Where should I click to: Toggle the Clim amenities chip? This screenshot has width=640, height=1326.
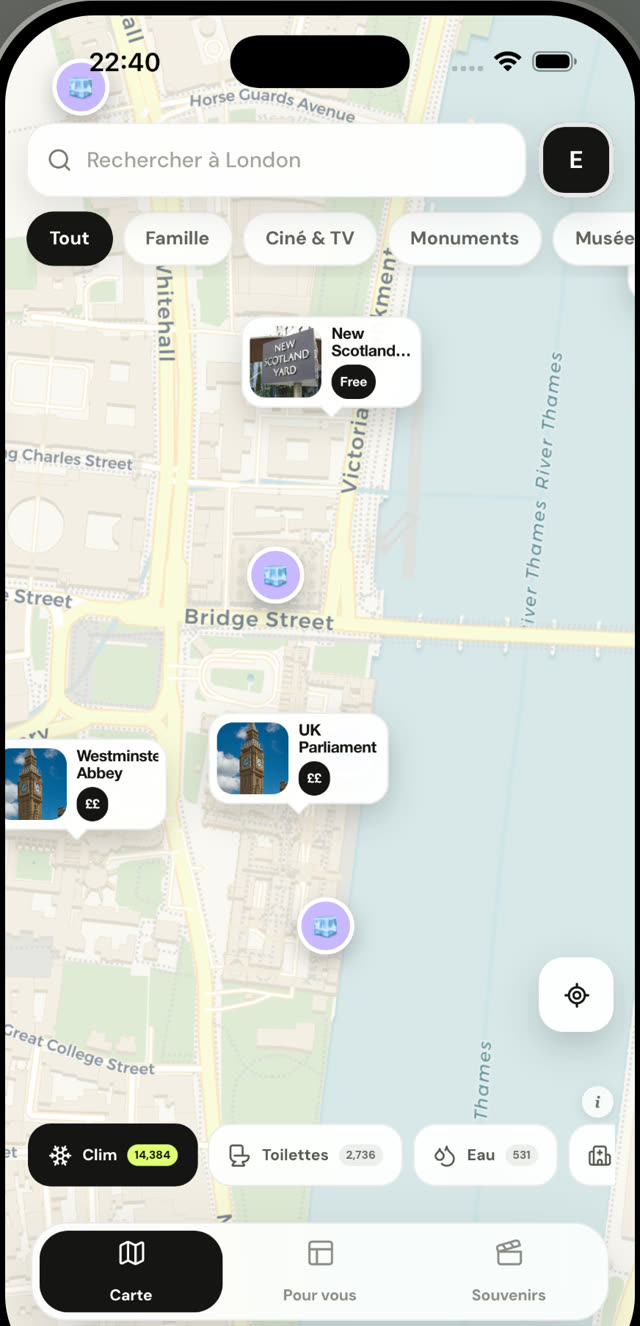click(x=113, y=1155)
